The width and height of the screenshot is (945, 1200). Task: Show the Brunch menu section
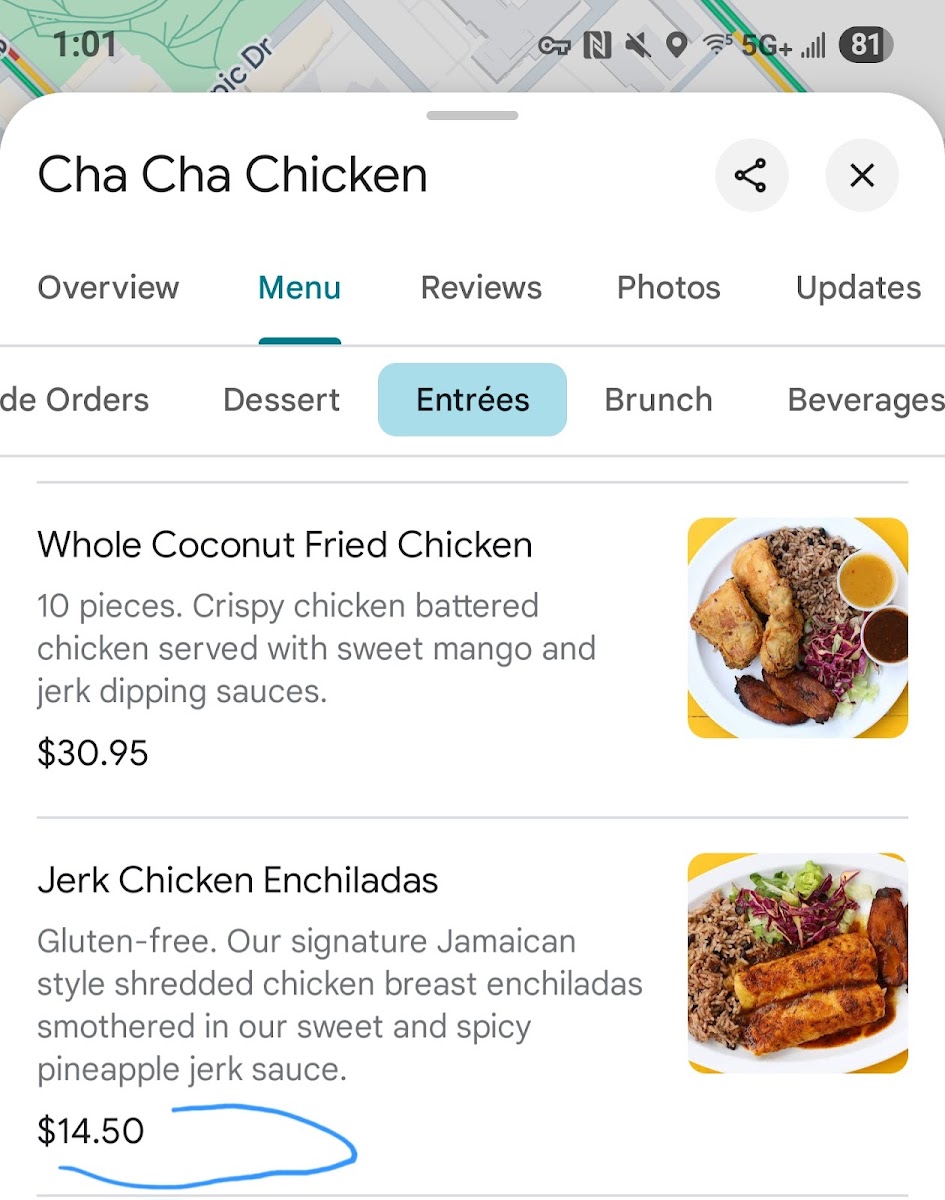(x=658, y=400)
